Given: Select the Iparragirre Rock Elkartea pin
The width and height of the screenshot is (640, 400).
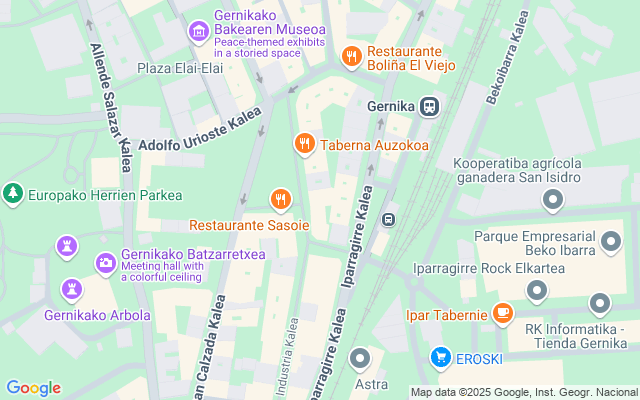Looking at the screenshot, I should pyautogui.click(x=537, y=290).
